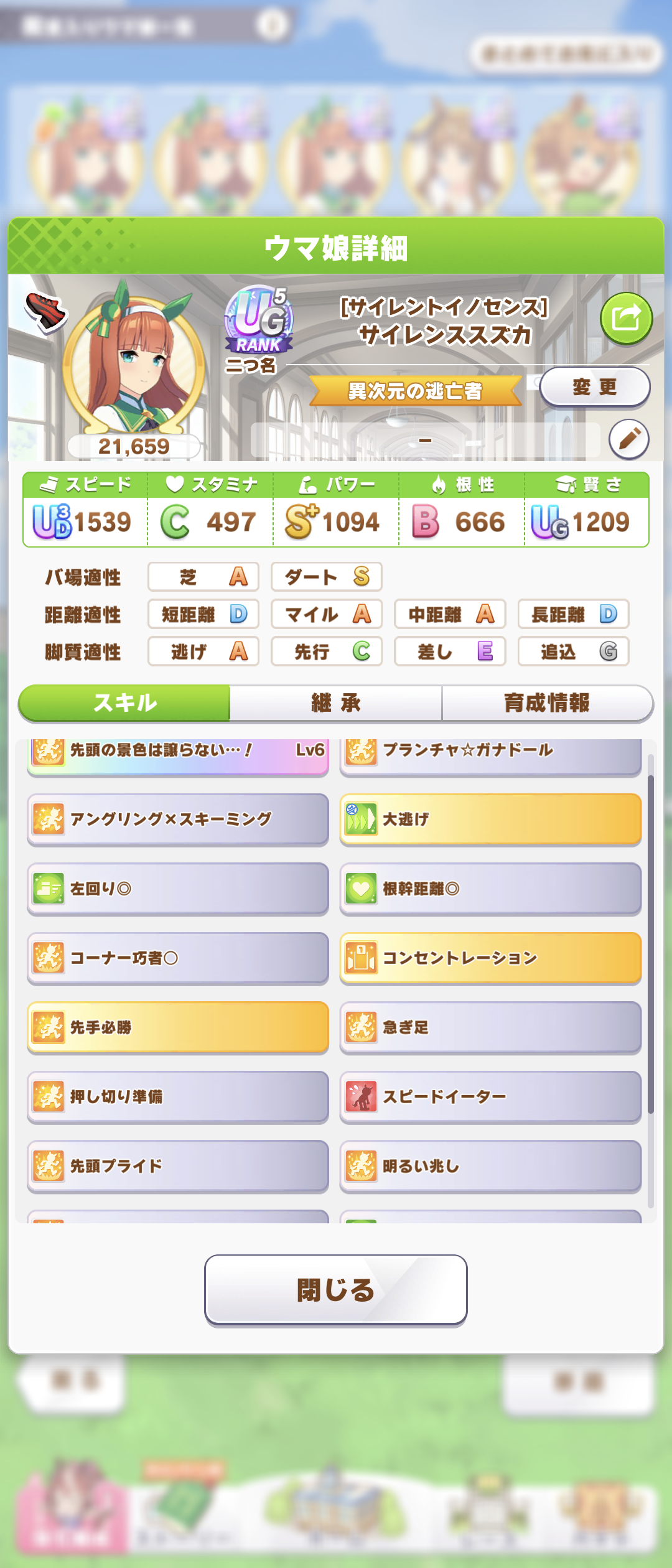Open the 急ぎ足 skill
The width and height of the screenshot is (672, 1568).
[490, 1027]
